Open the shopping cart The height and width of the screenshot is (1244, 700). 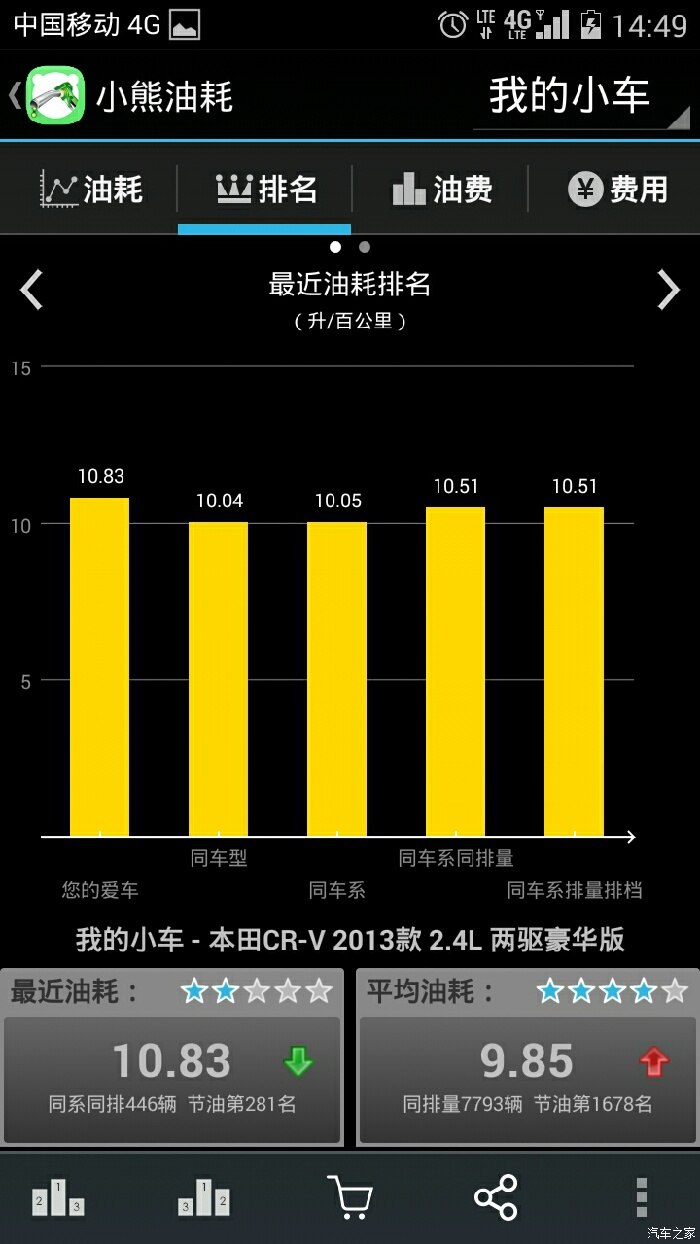(x=350, y=1197)
